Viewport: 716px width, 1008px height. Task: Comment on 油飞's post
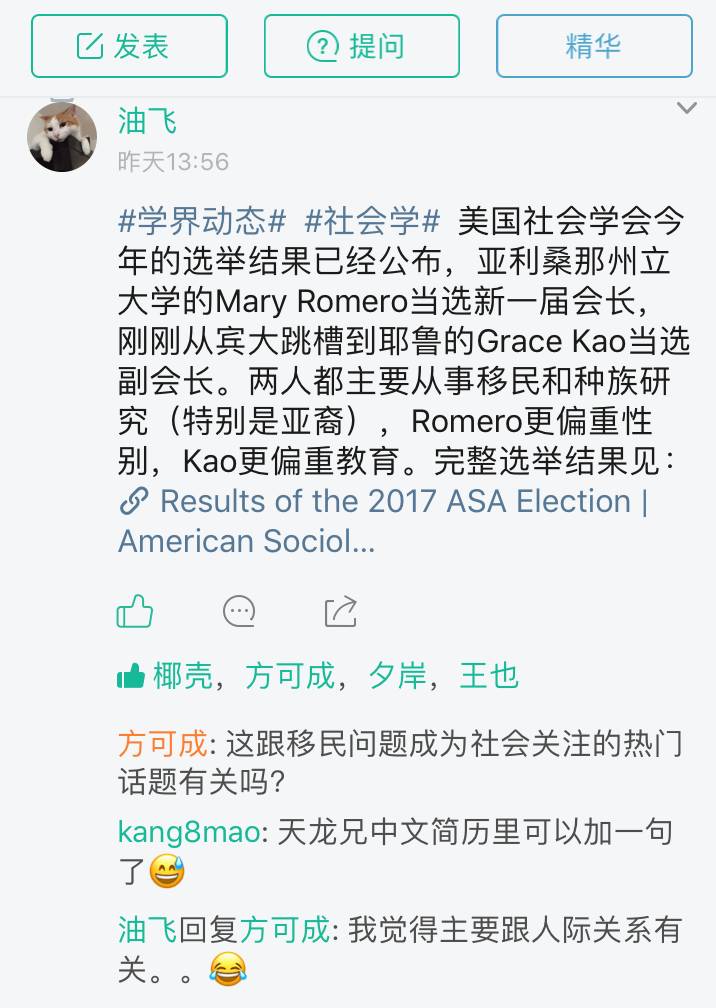coord(239,610)
